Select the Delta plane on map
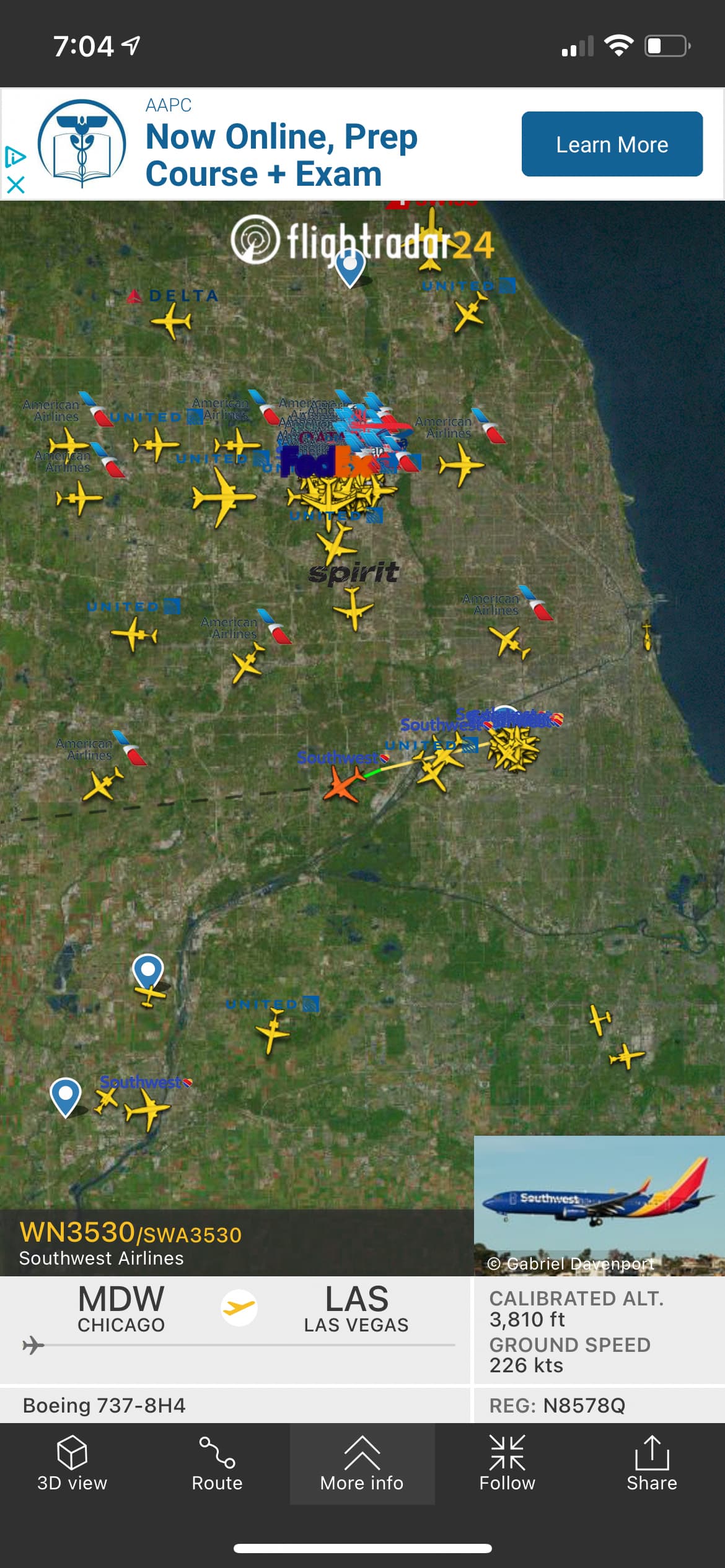The width and height of the screenshot is (725, 1568). click(x=172, y=321)
